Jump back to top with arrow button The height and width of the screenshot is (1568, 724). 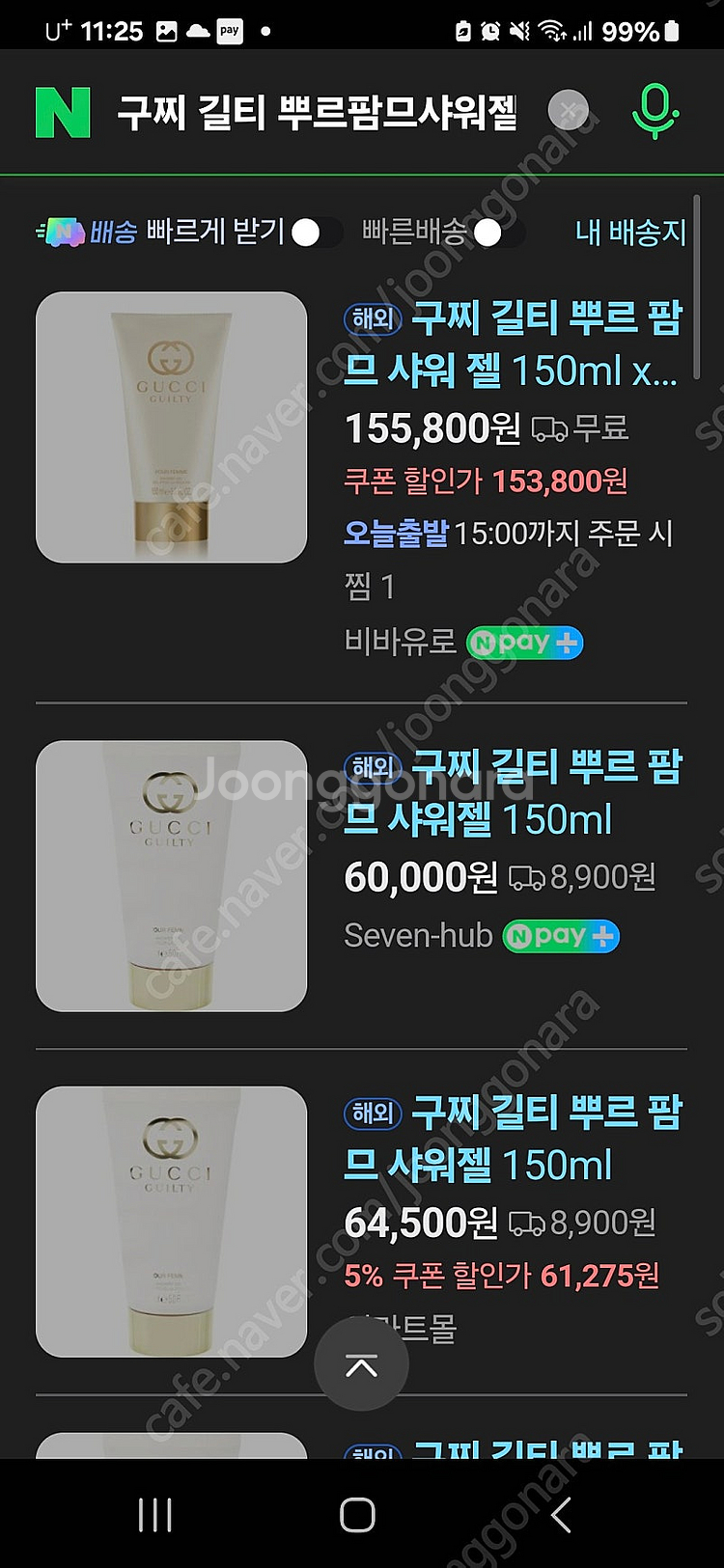[361, 1365]
